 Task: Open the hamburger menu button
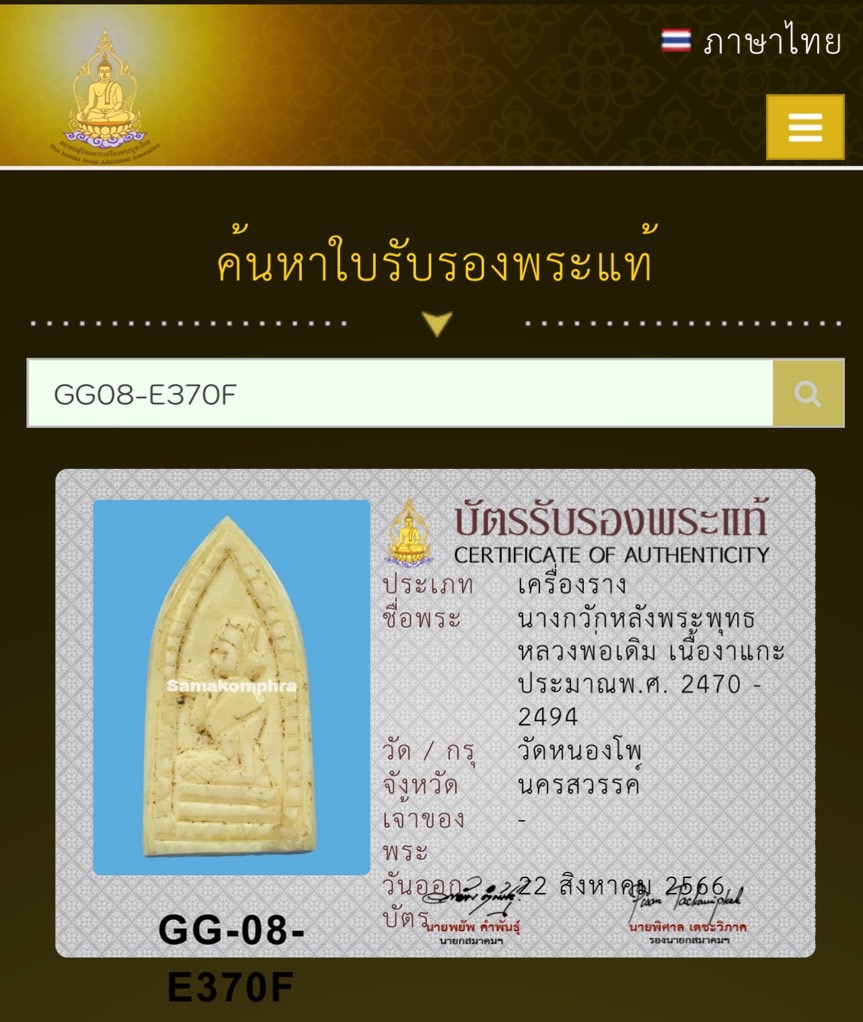point(805,127)
